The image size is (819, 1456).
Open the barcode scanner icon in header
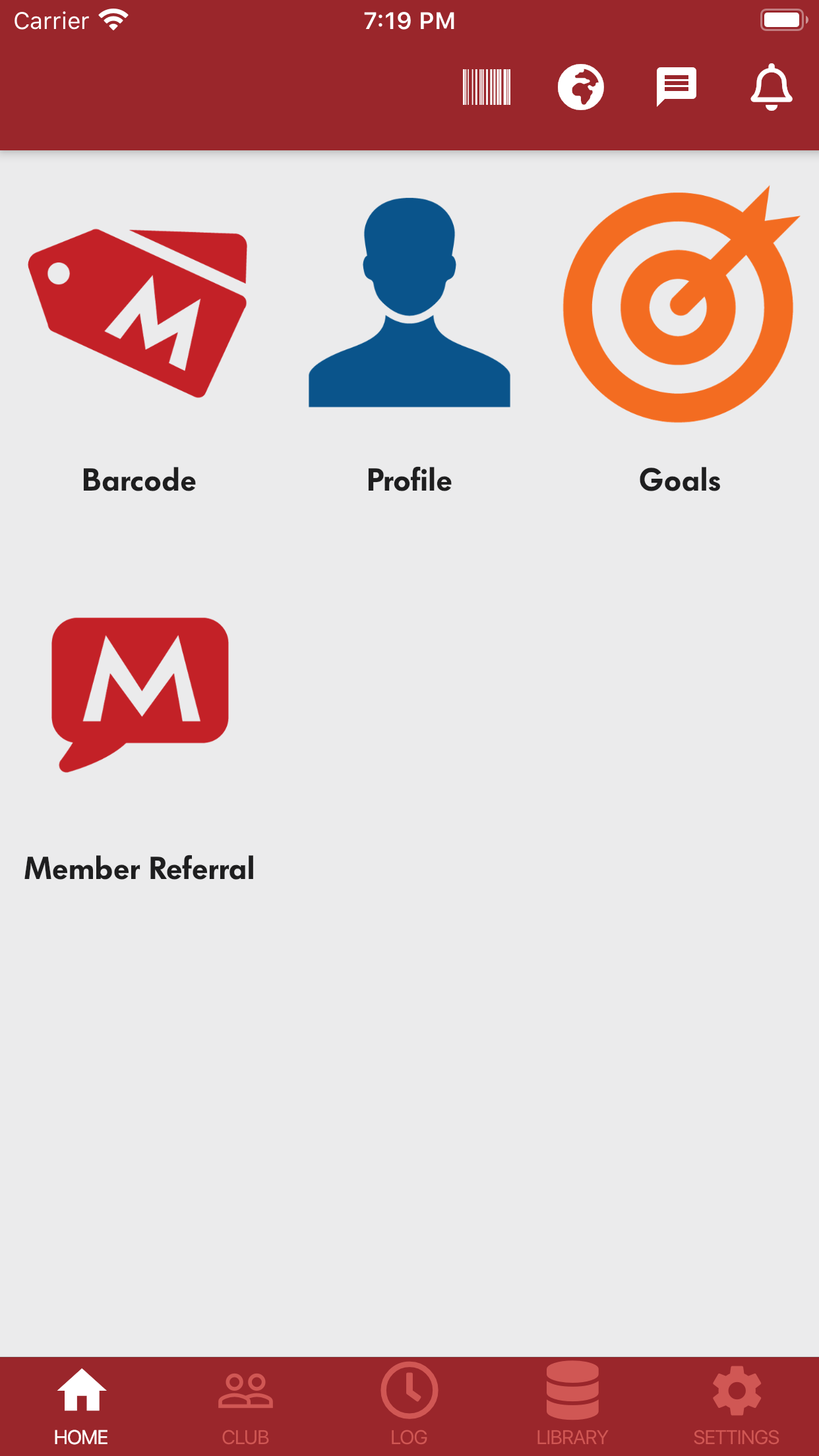pos(487,87)
